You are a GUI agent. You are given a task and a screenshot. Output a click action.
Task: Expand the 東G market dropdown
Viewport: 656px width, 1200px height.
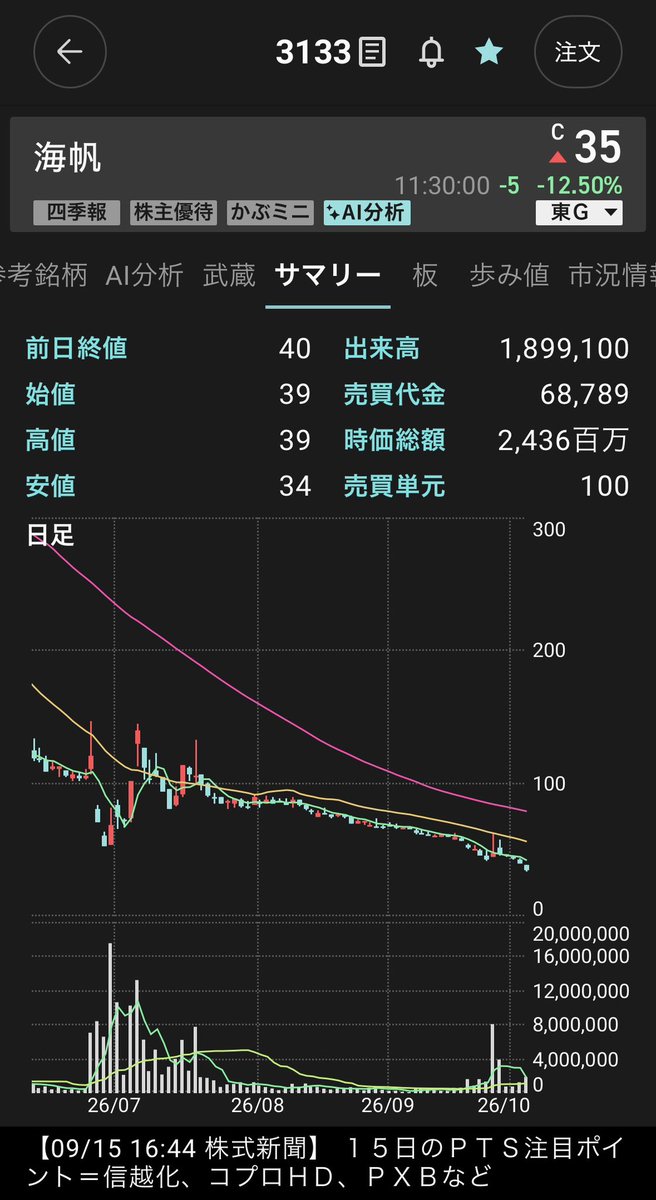(579, 212)
